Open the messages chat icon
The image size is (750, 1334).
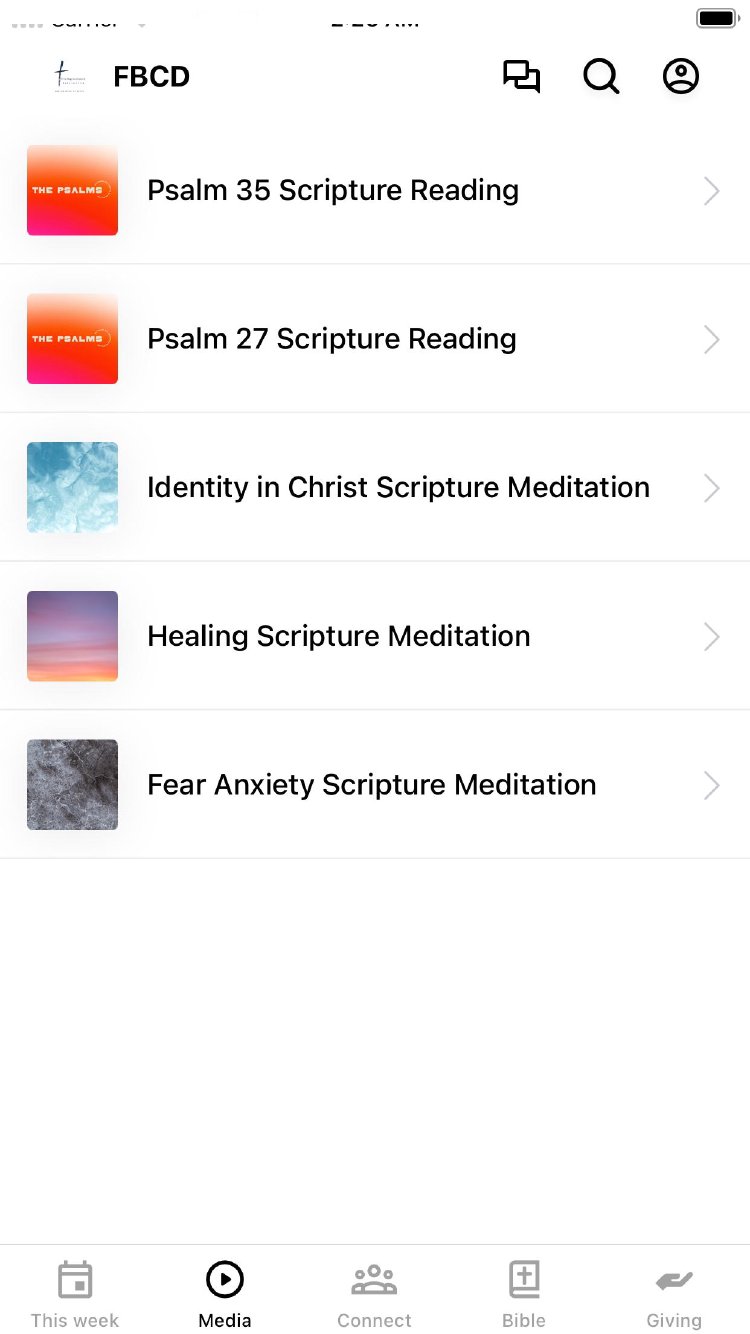pyautogui.click(x=521, y=77)
